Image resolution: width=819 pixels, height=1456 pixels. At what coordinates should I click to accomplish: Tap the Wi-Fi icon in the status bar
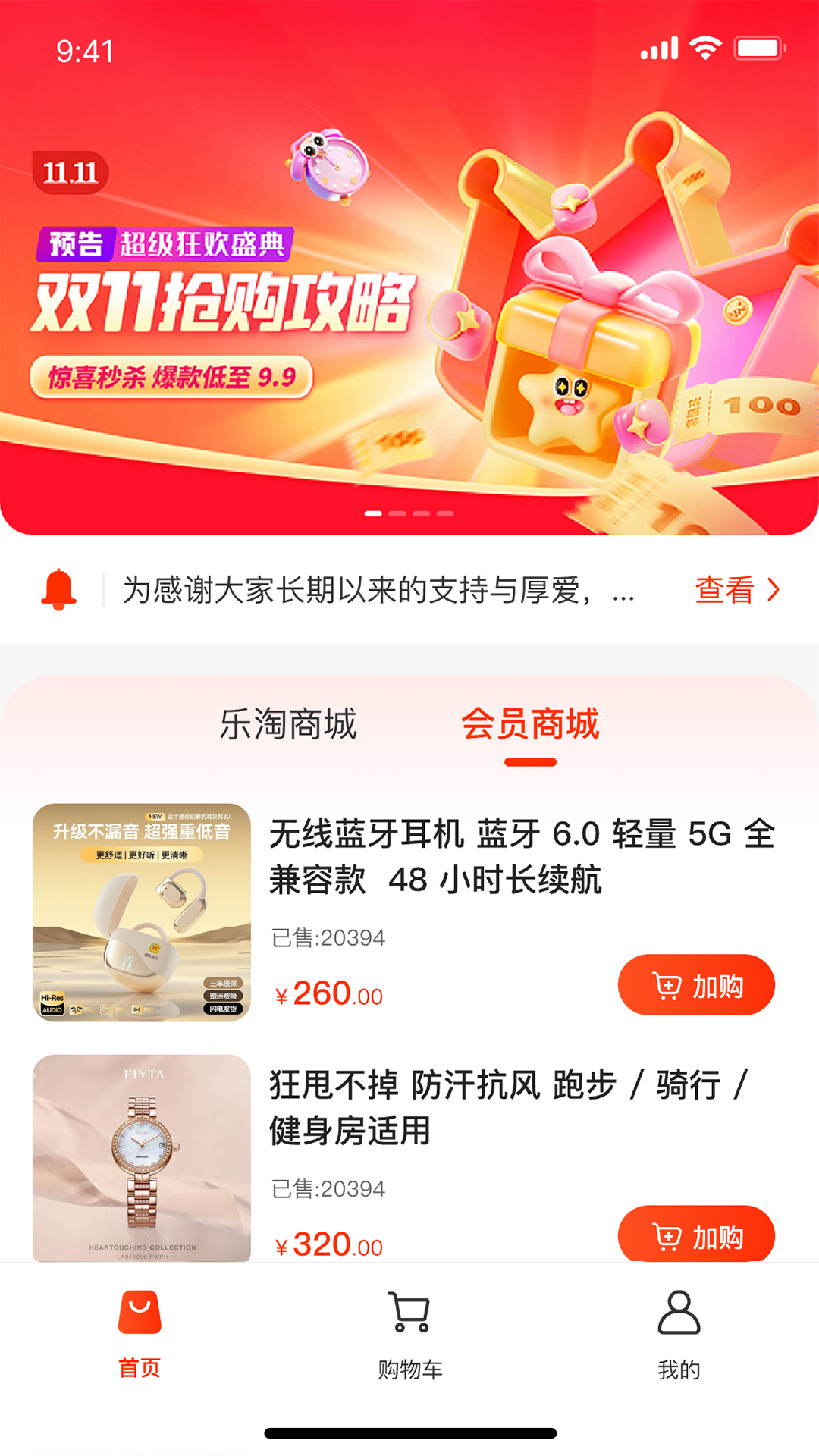point(704,47)
